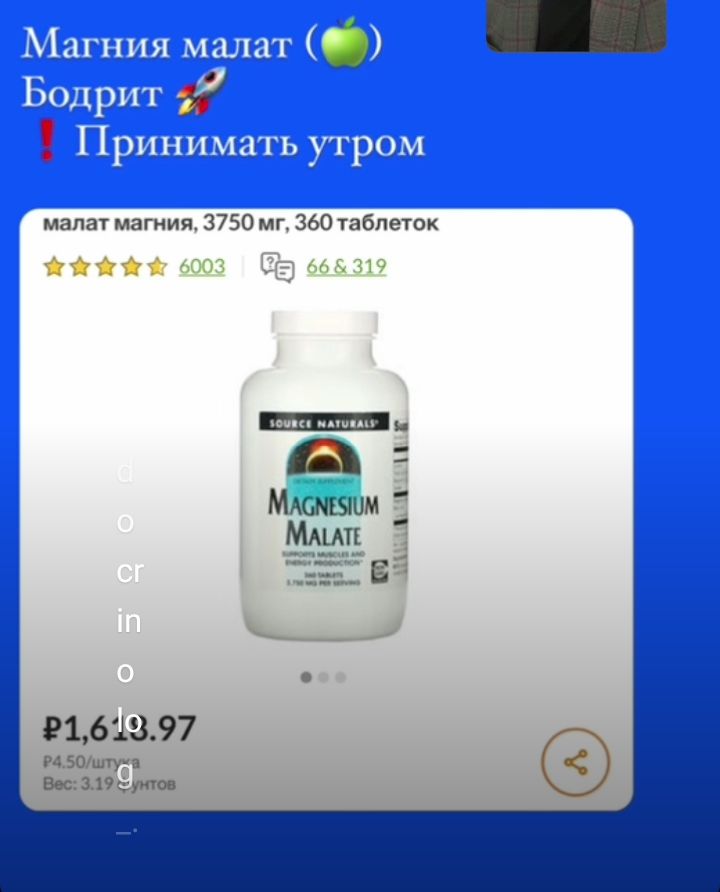
Task: Open the 66 & 319 questions link
Action: [x=346, y=266]
